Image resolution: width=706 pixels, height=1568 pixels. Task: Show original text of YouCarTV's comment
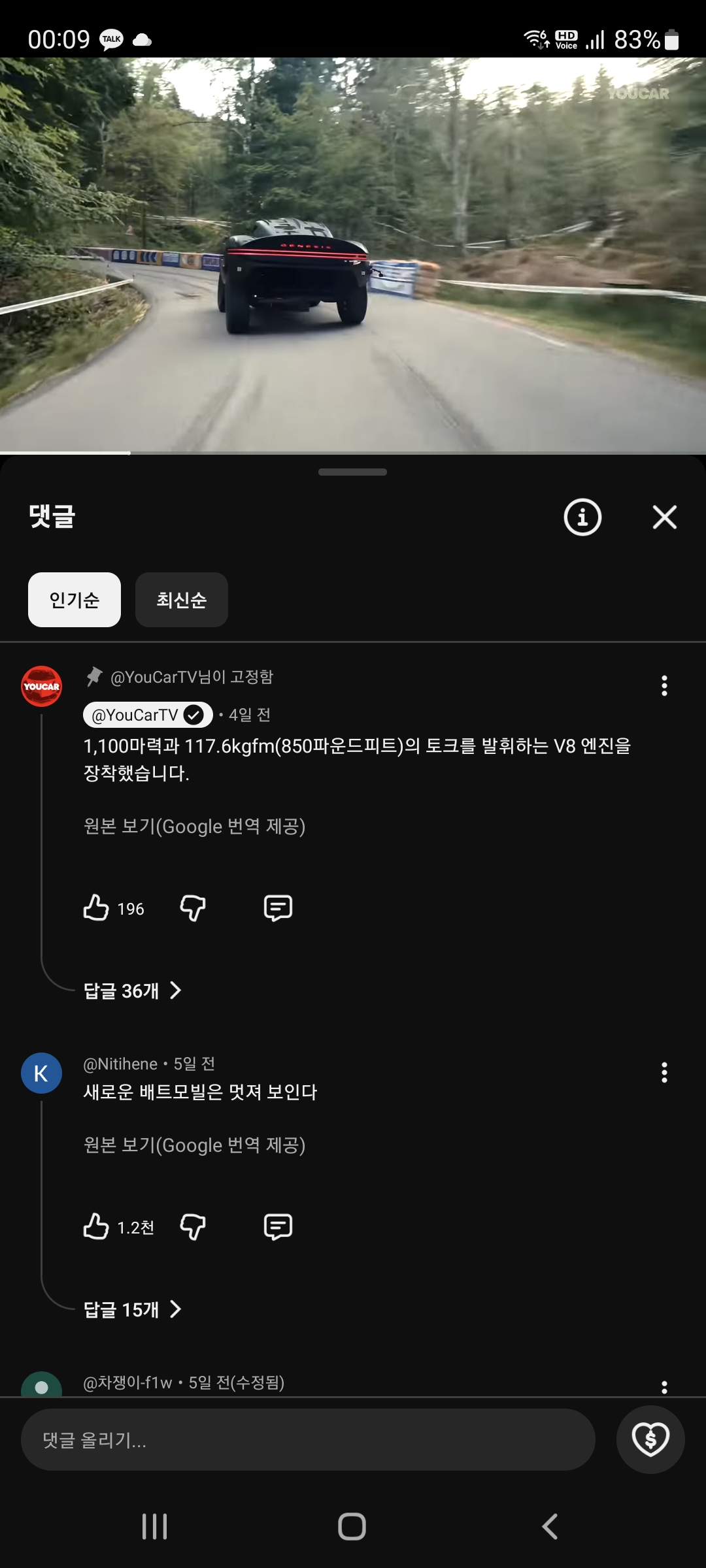coord(195,826)
